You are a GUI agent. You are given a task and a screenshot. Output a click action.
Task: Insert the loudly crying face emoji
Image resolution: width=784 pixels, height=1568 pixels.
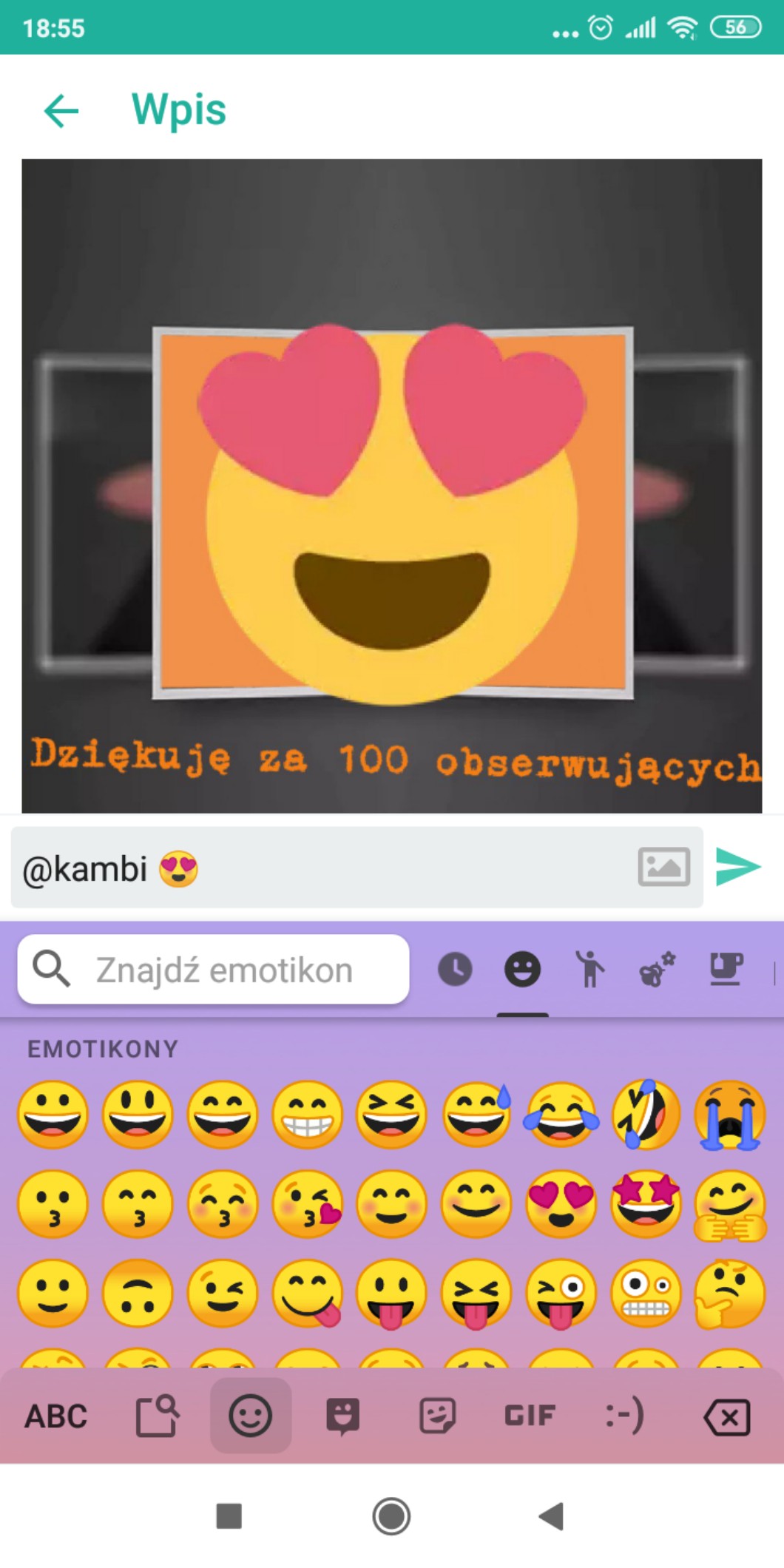[730, 1115]
